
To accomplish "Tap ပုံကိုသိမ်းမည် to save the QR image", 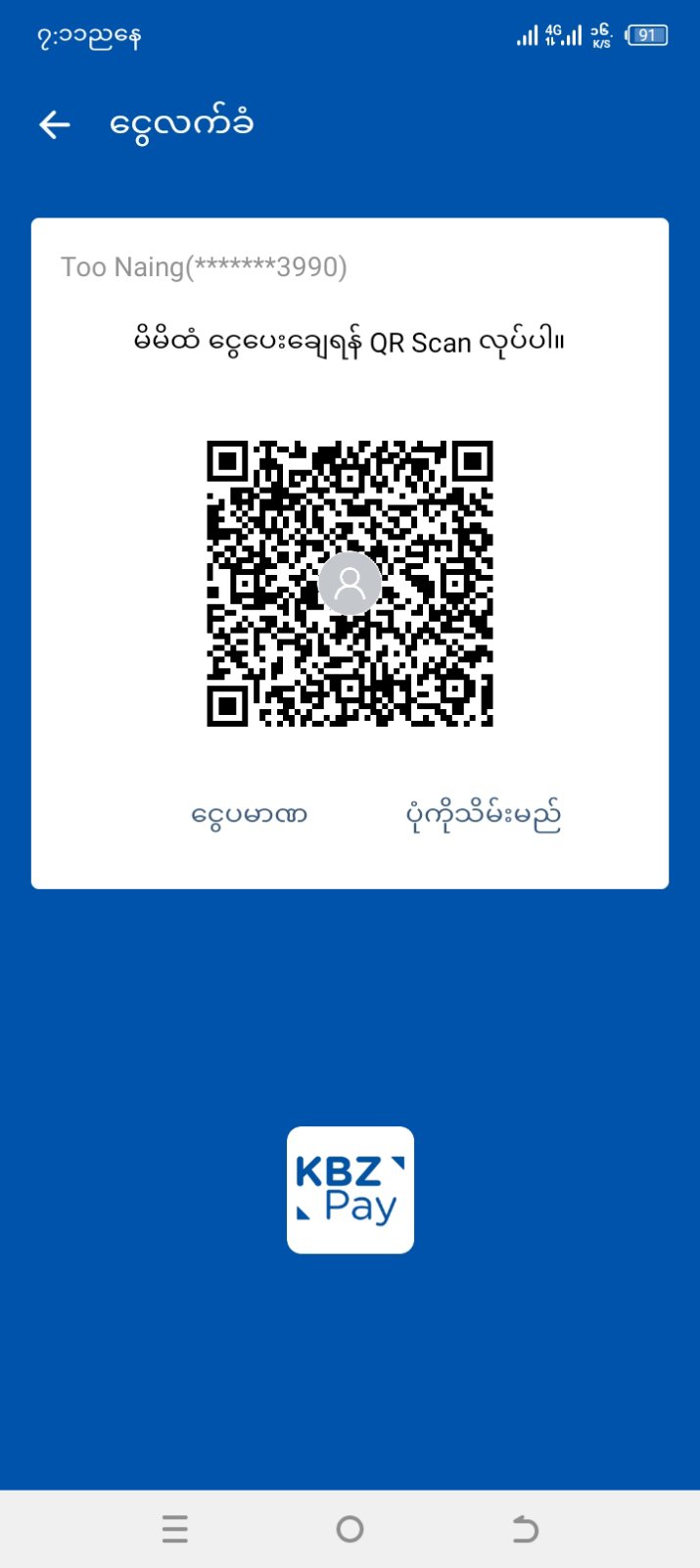I will [x=483, y=814].
